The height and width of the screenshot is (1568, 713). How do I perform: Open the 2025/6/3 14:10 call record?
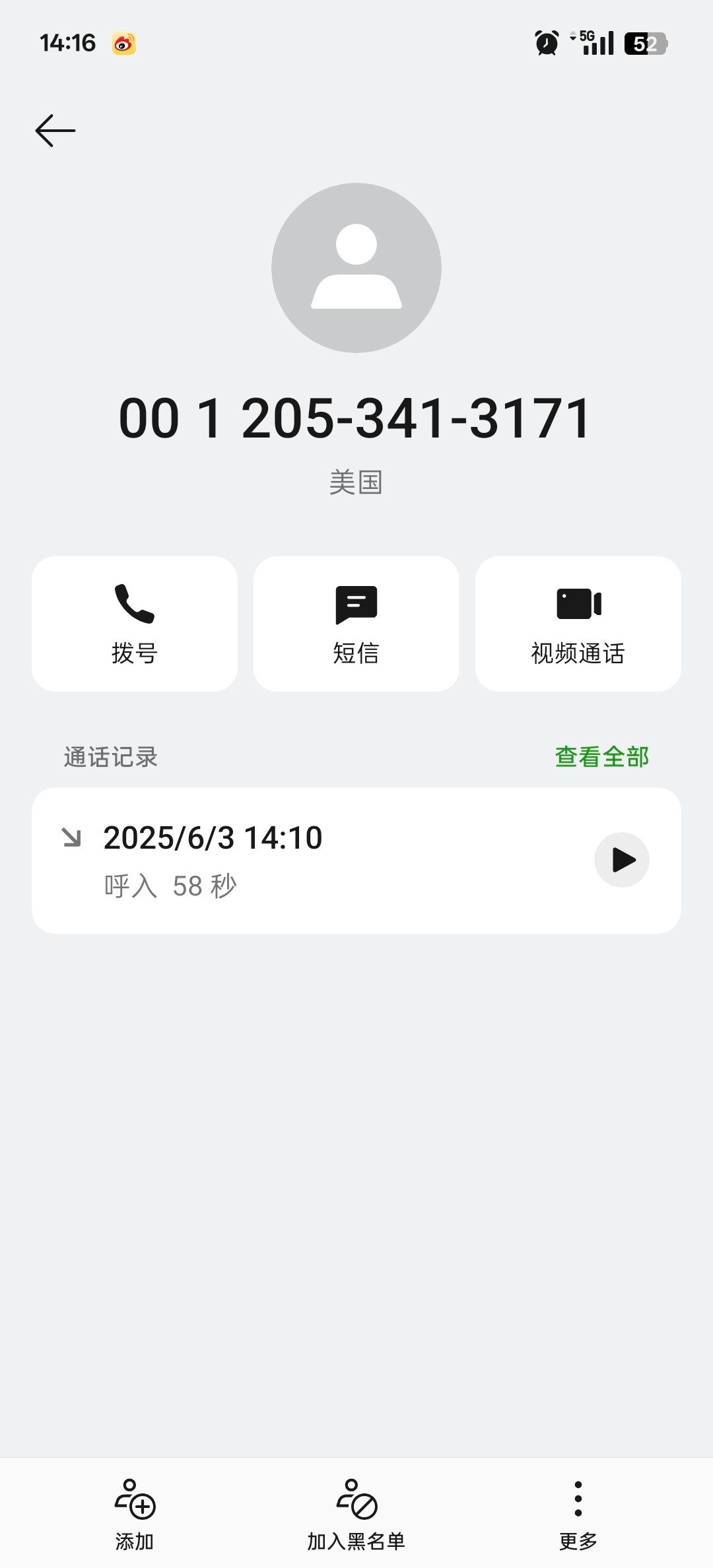click(x=297, y=859)
